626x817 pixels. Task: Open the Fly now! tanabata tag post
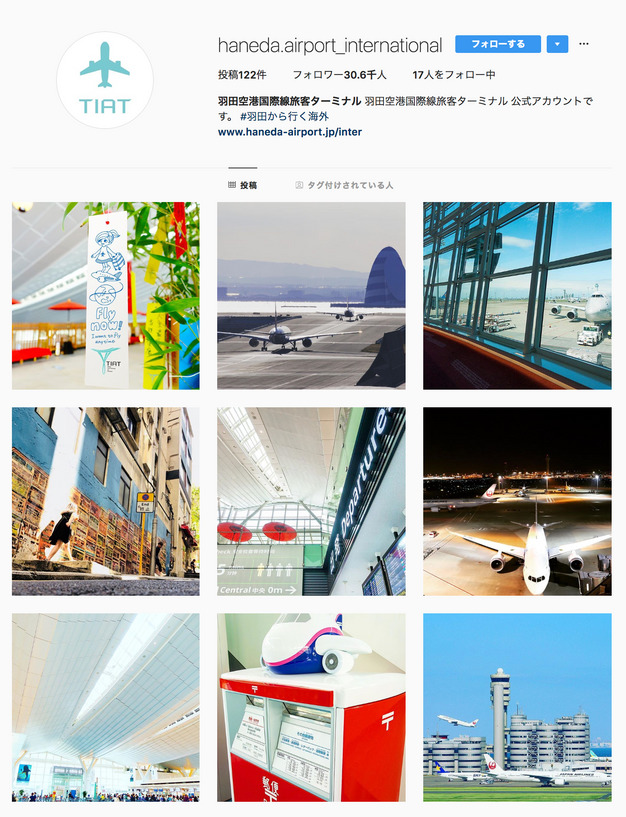(x=106, y=295)
